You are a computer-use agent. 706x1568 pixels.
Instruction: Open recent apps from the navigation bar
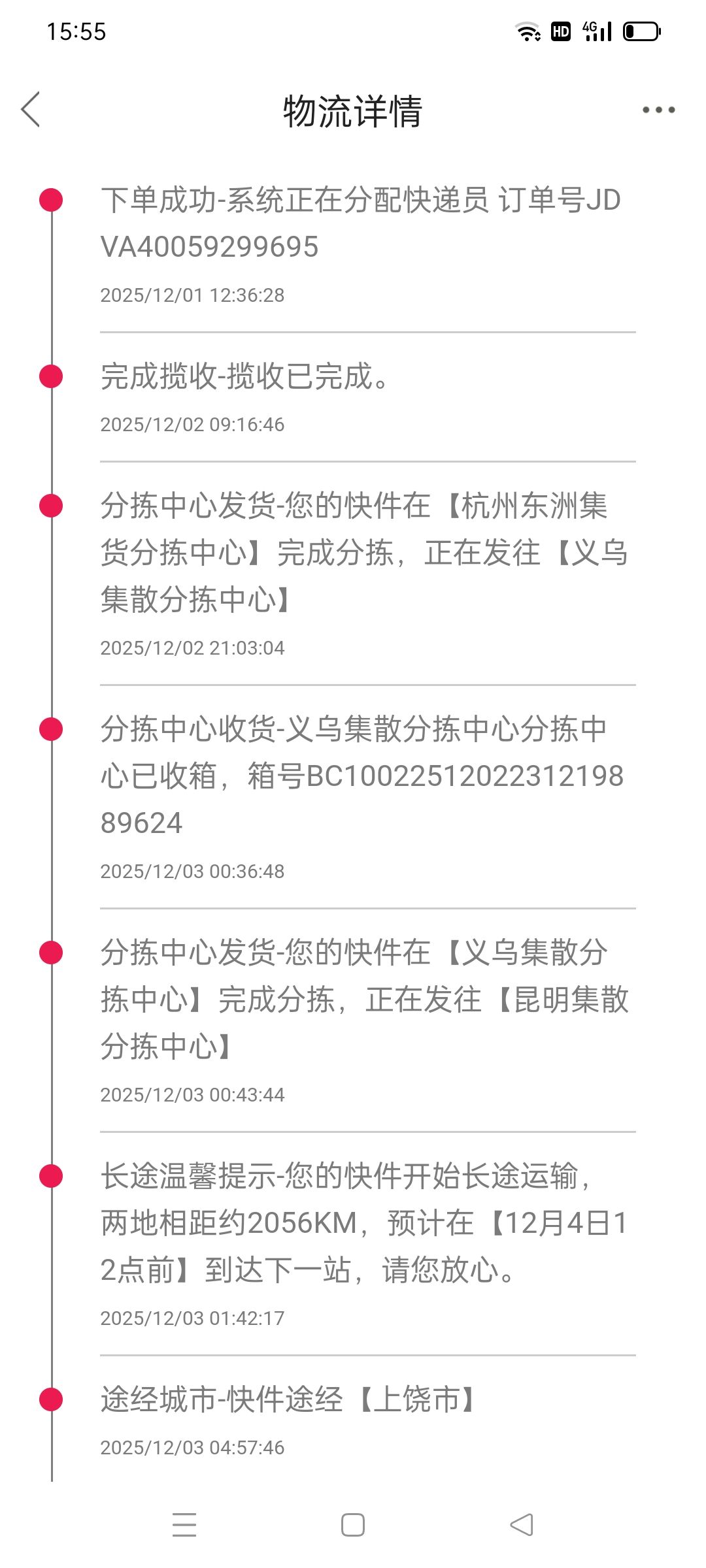tap(184, 1525)
